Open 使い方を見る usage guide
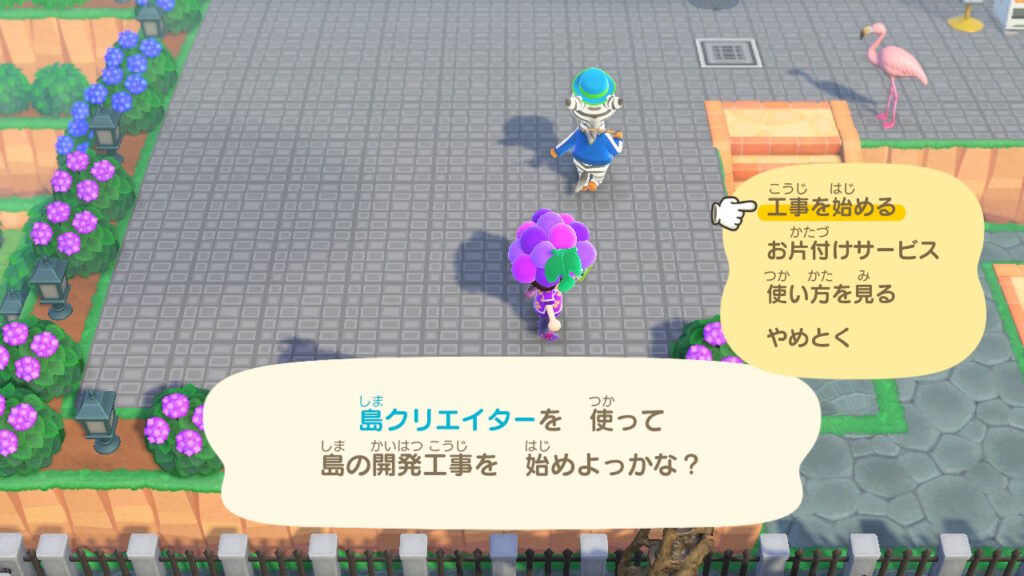 pos(830,294)
